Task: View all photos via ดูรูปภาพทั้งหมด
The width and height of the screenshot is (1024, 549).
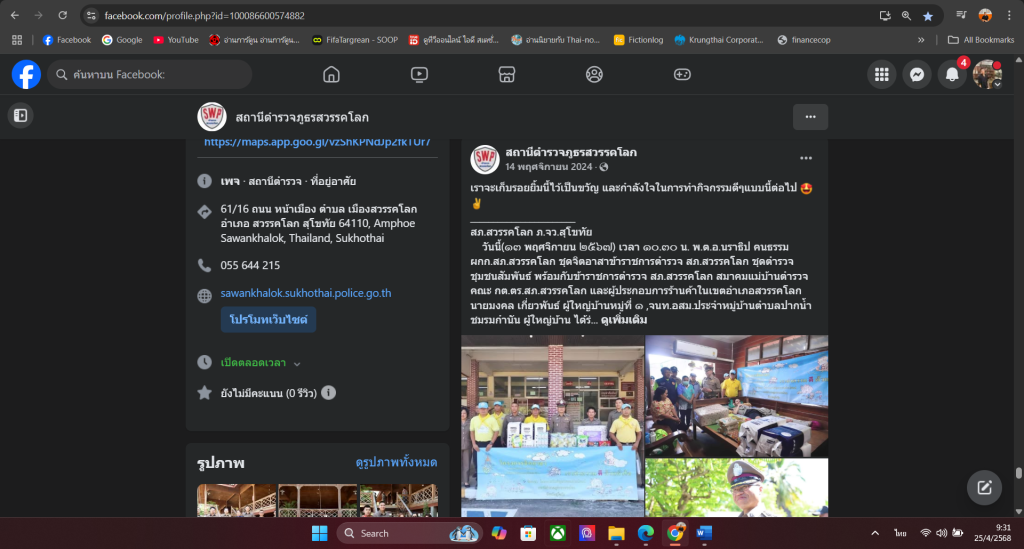Action: point(396,462)
